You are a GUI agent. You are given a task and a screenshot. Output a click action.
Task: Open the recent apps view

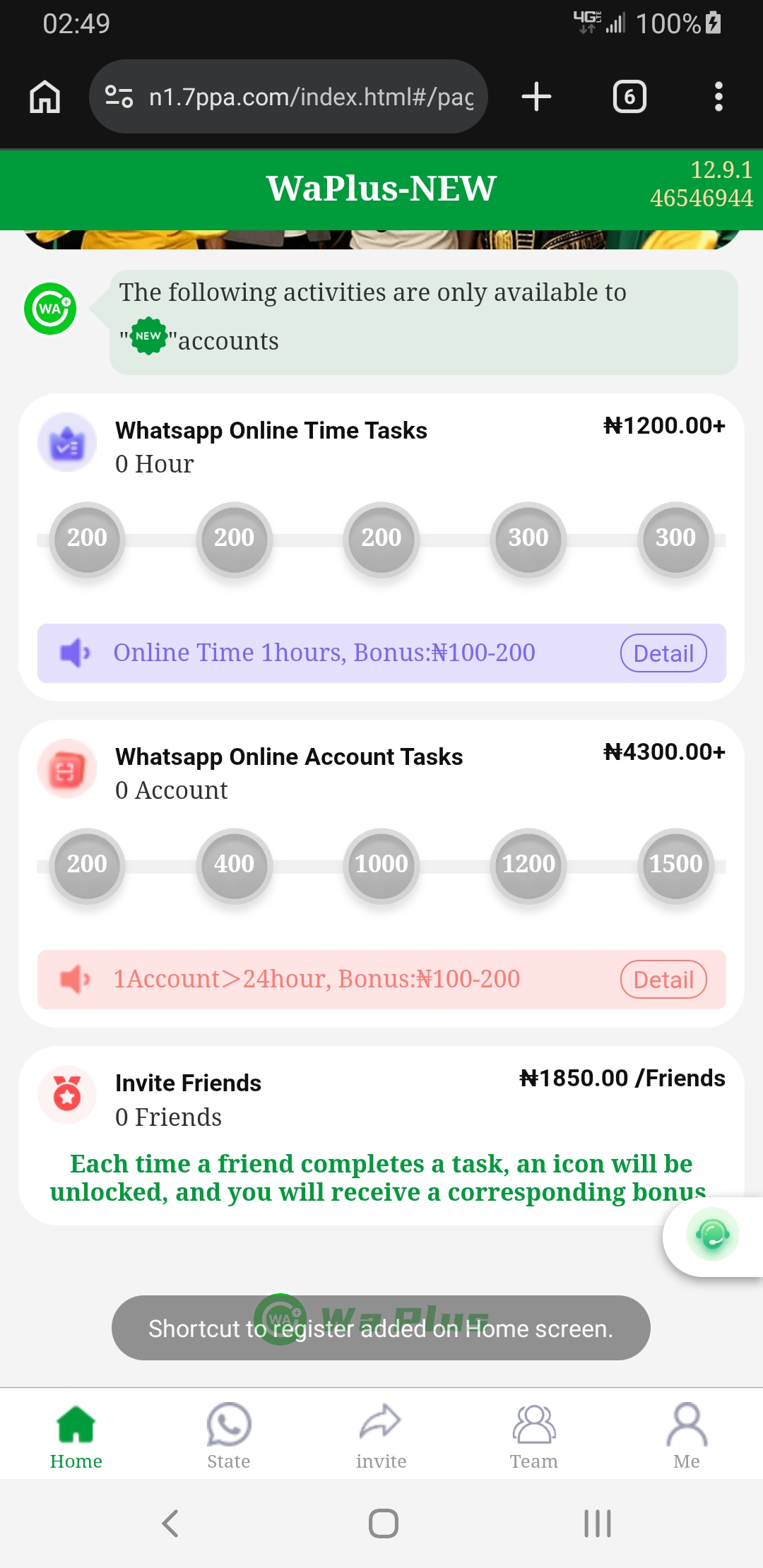(597, 1524)
